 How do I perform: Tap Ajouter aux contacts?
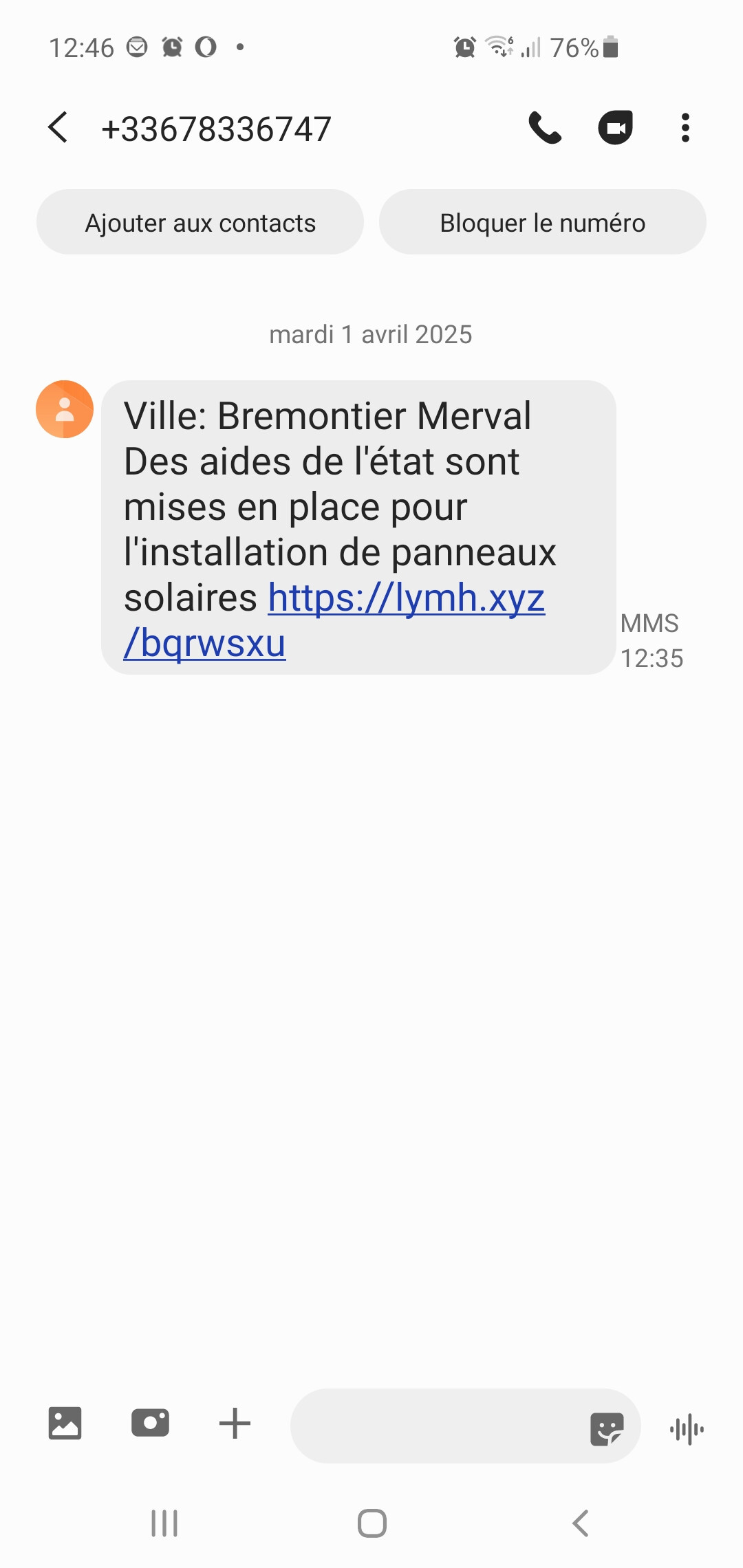(200, 223)
